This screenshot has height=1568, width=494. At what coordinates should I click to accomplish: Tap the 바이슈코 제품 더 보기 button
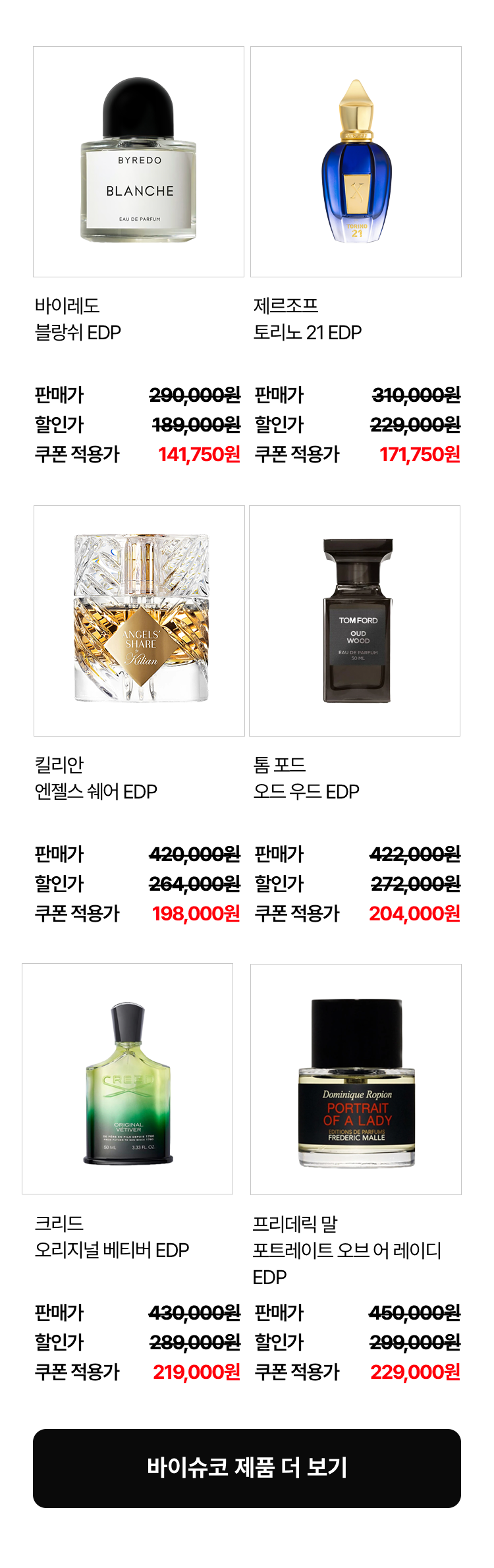[x=247, y=1469]
